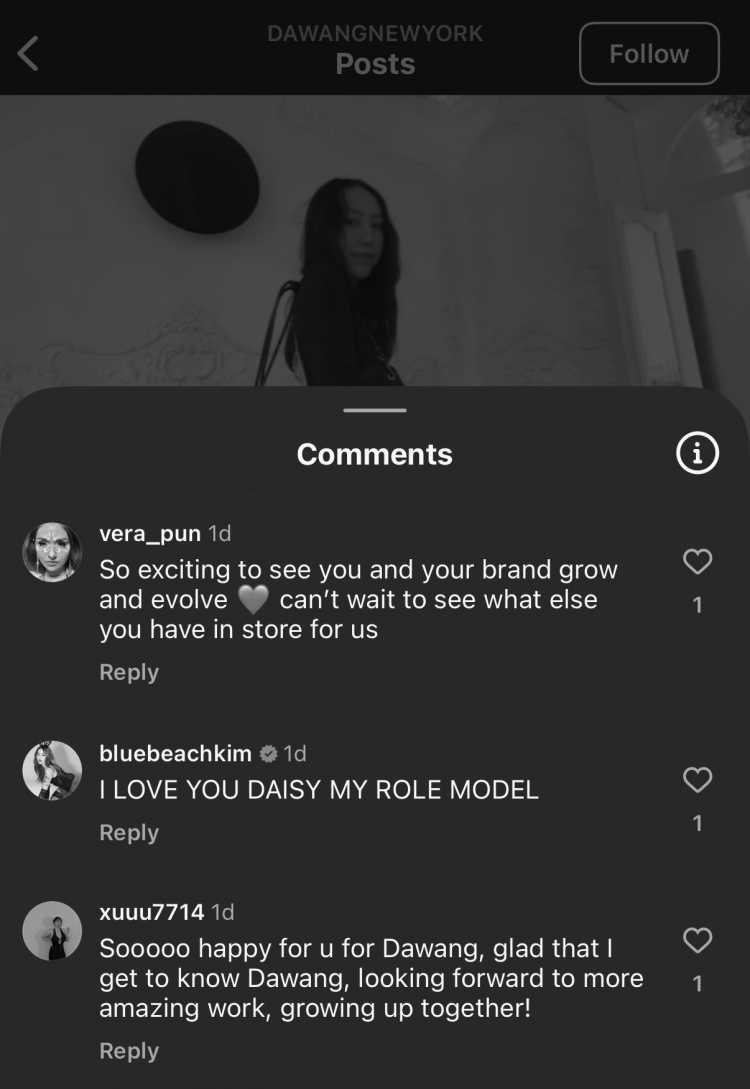
Task: Go back with the top-left arrow
Action: click(x=29, y=53)
